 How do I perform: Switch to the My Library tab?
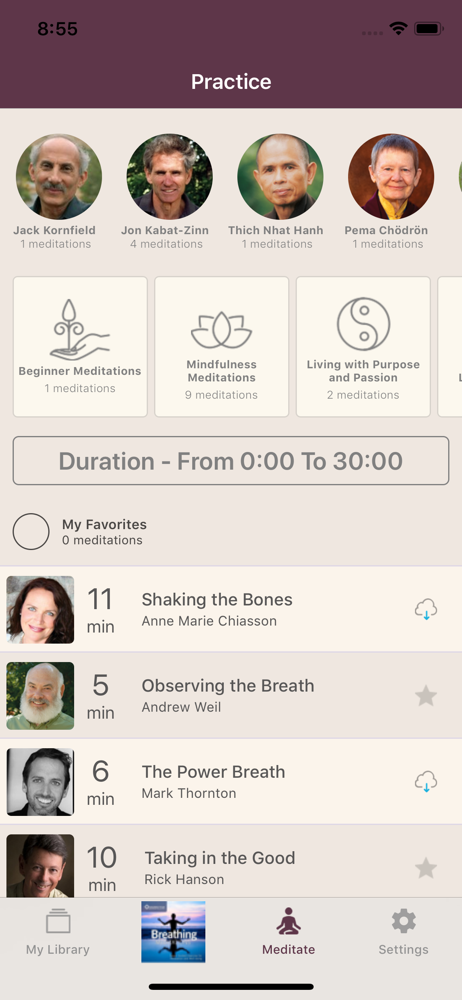[x=57, y=932]
